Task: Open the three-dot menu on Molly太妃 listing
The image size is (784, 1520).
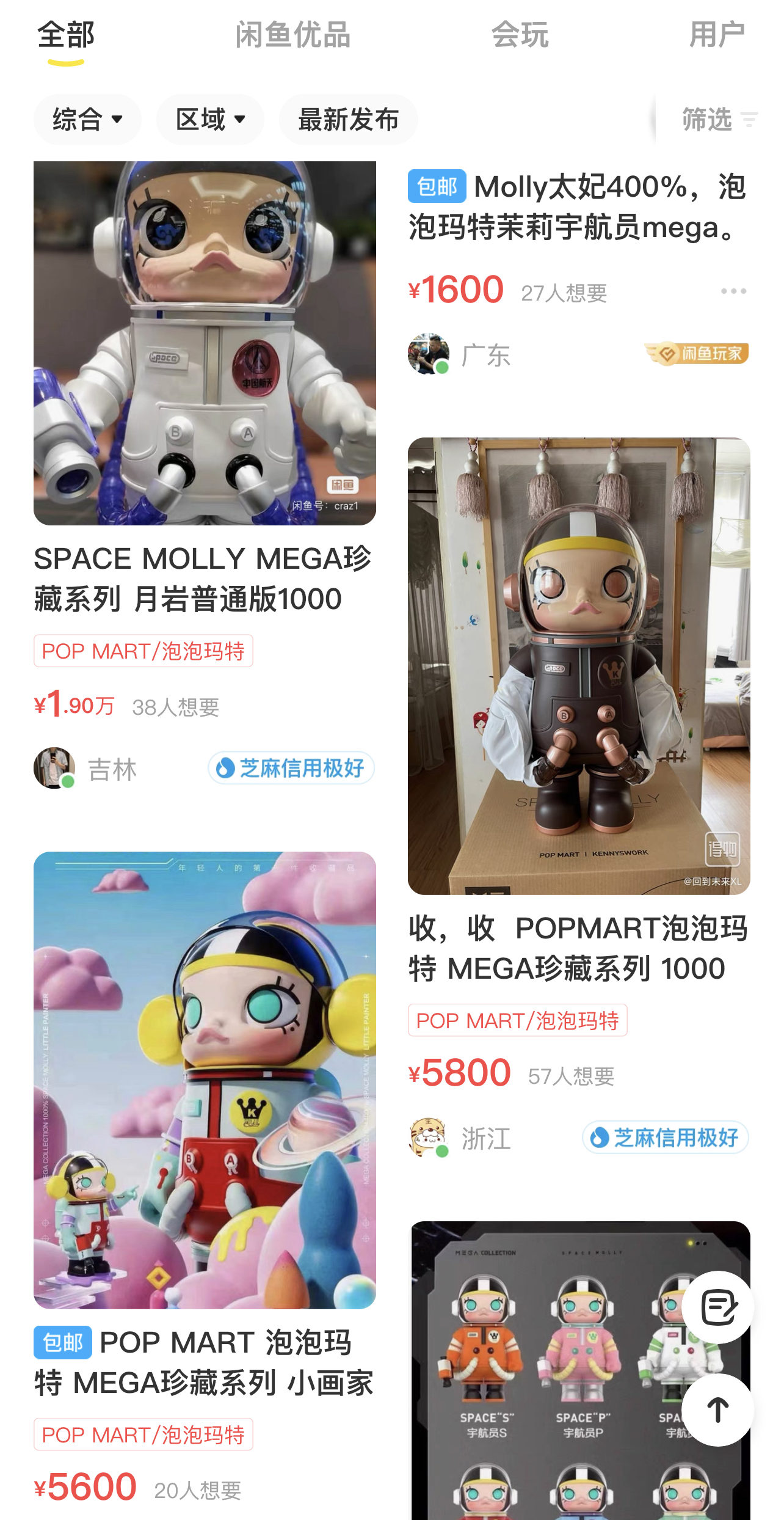Action: [x=733, y=291]
